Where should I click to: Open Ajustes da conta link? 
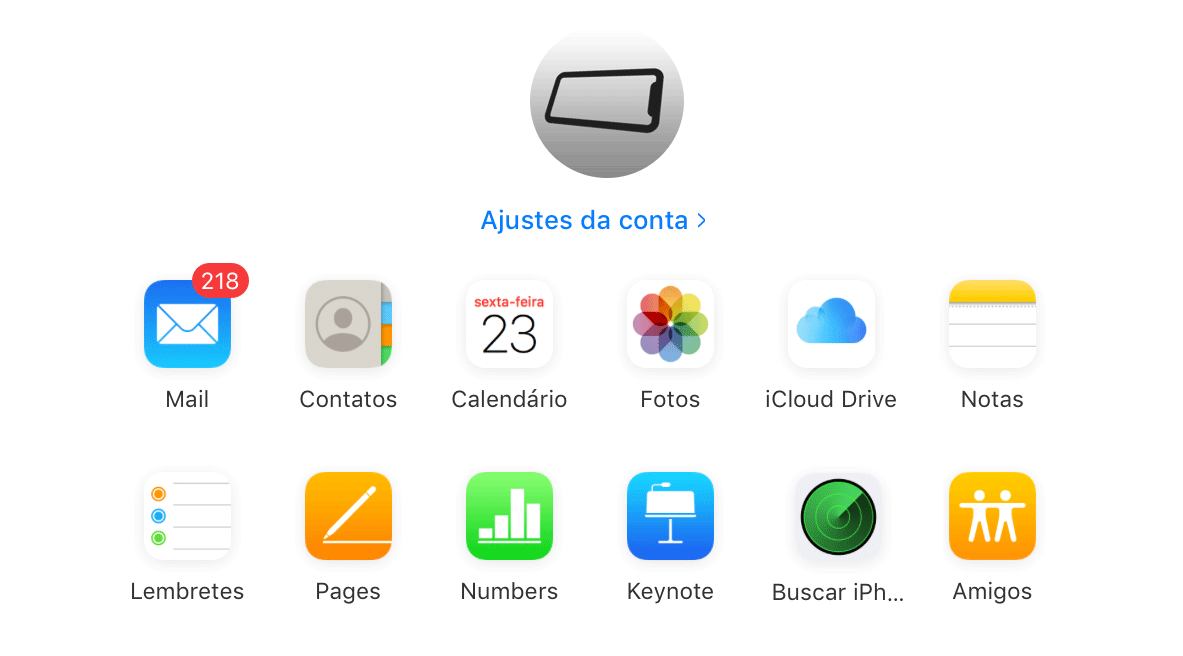[x=593, y=220]
